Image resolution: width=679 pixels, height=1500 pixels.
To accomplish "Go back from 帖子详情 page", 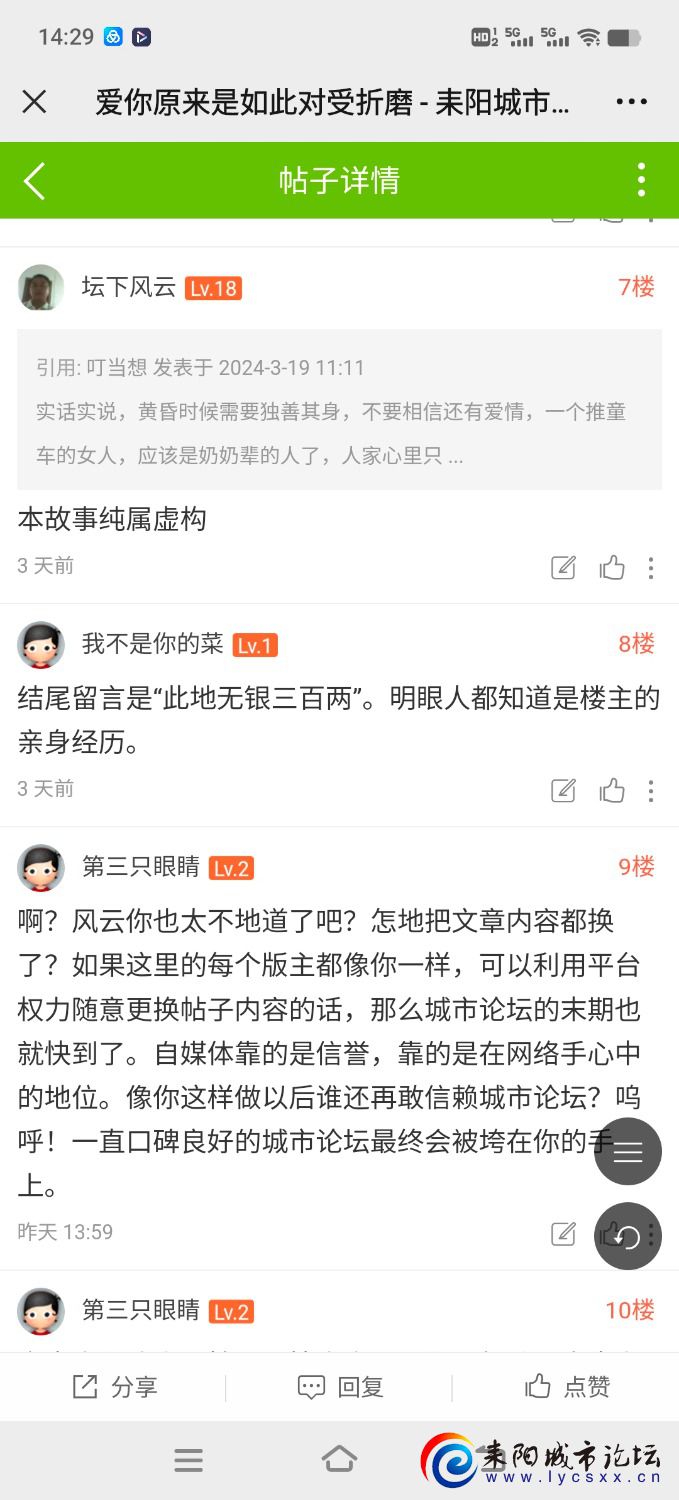I will pyautogui.click(x=35, y=180).
